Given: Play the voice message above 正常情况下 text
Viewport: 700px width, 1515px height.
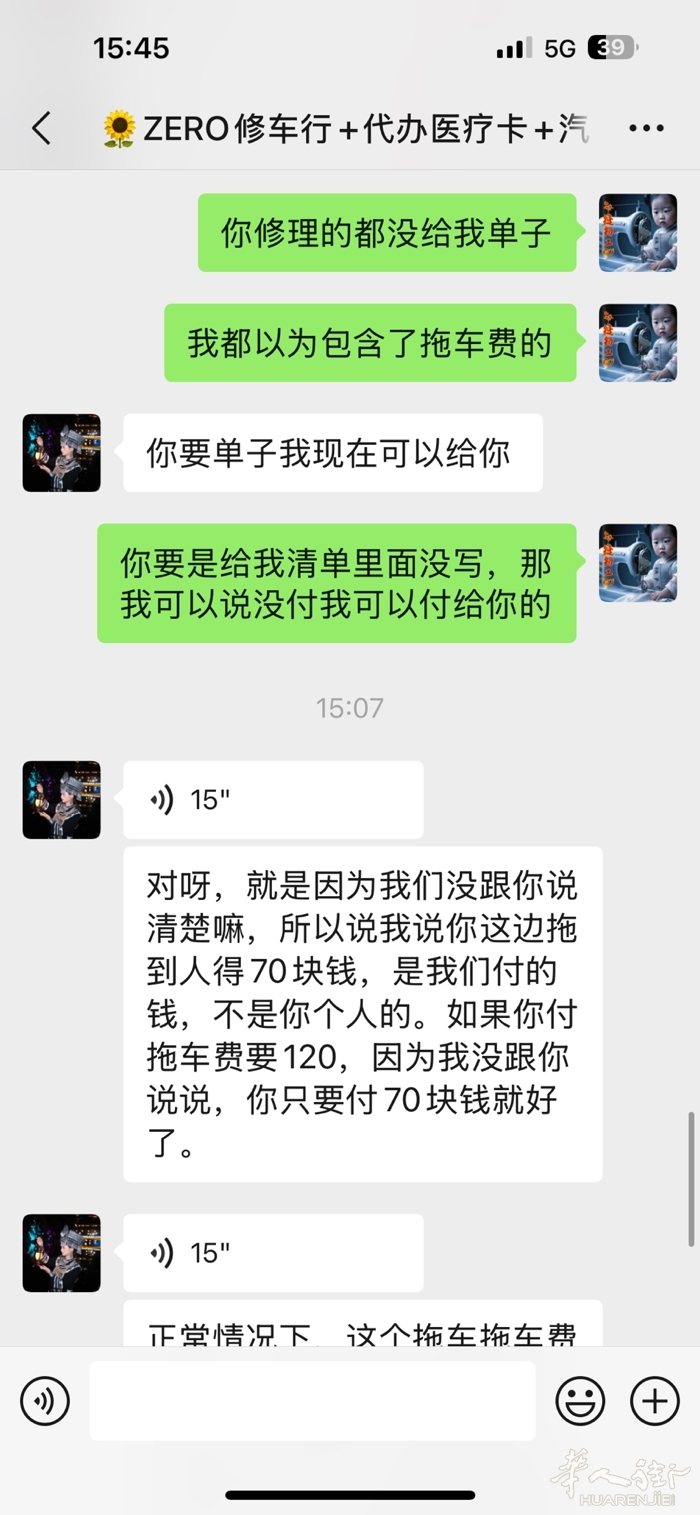Looking at the screenshot, I should 272,1252.
